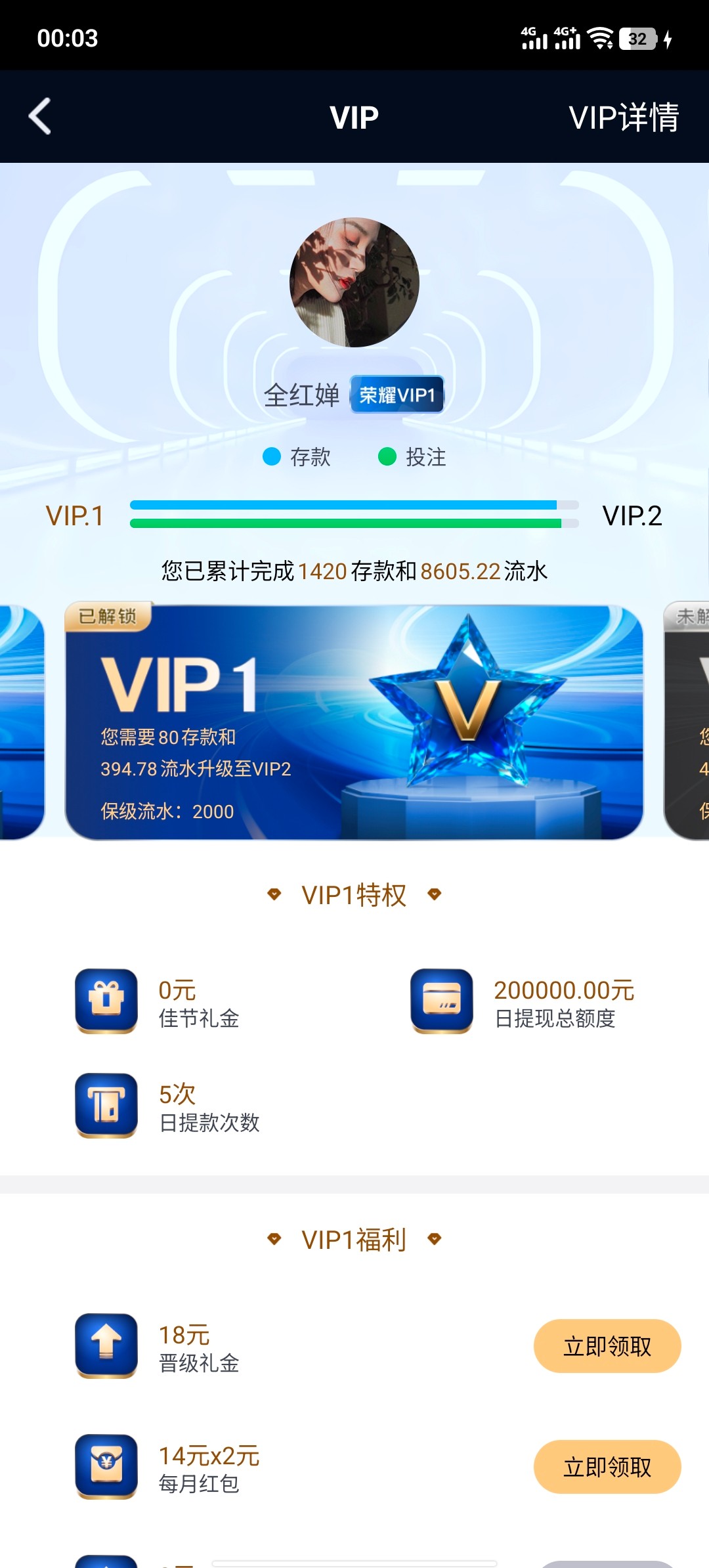Viewport: 709px width, 1568px height.
Task: Select the unlocked VIP 1 level card
Action: click(353, 722)
